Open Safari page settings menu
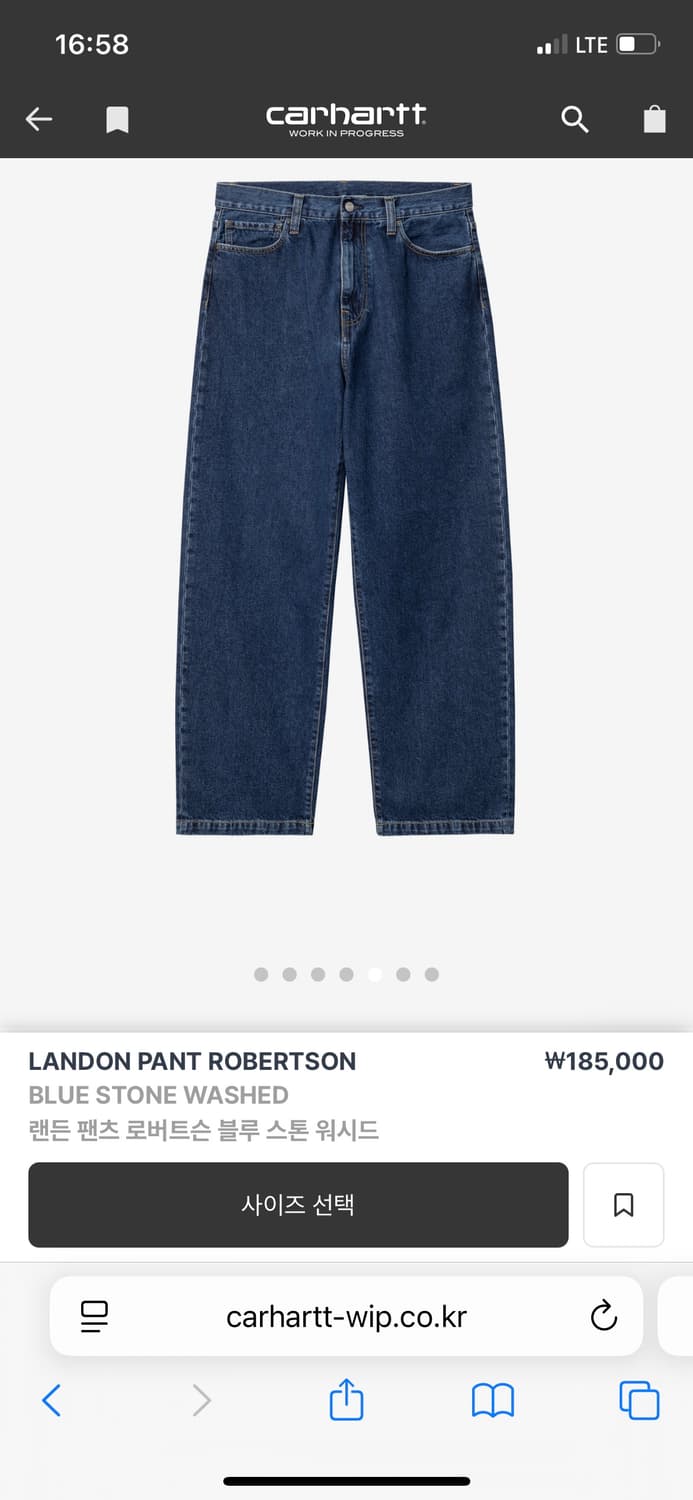Viewport: 693px width, 1500px height. (x=94, y=1316)
